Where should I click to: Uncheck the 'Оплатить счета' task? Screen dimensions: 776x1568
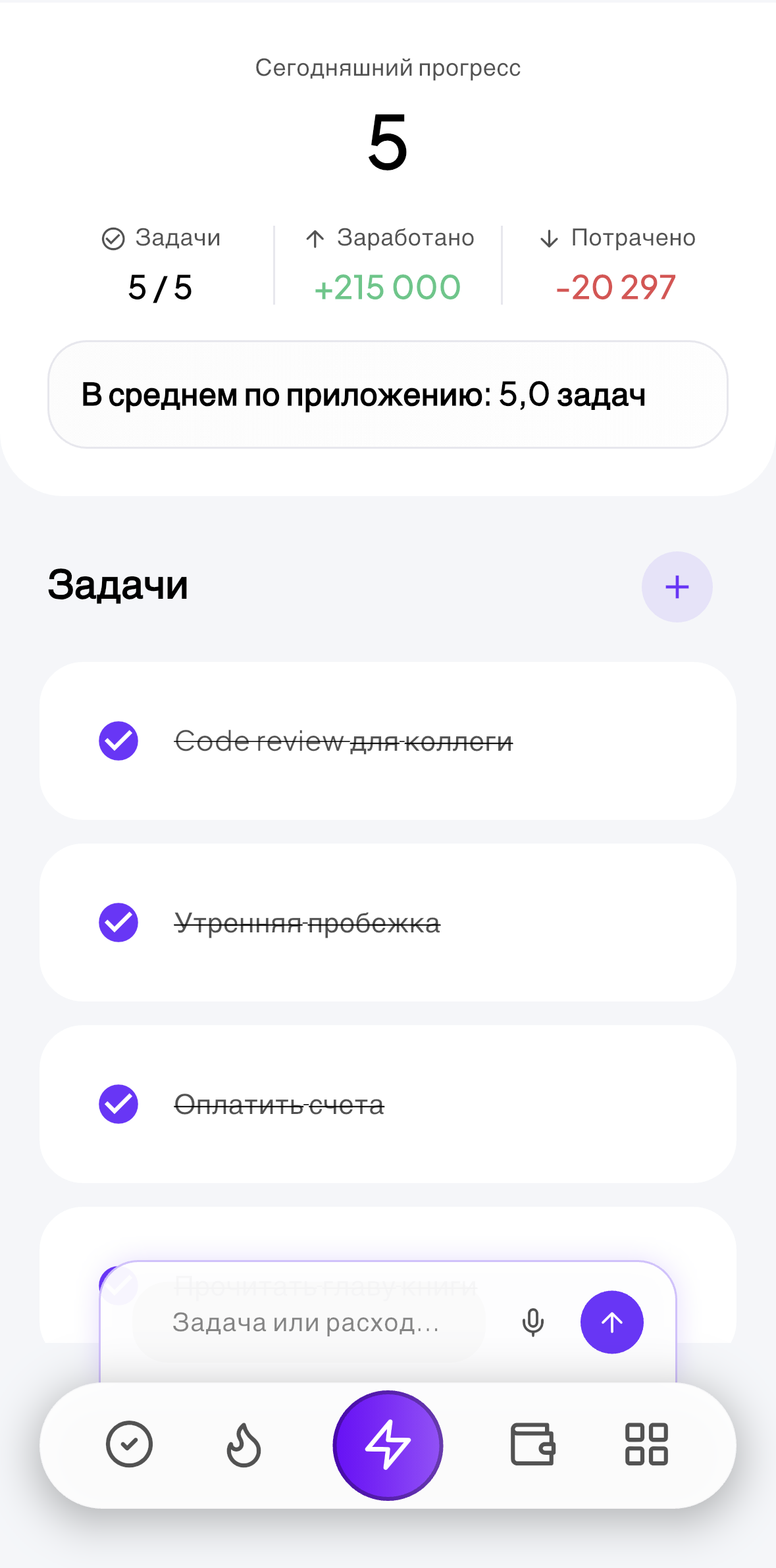(118, 1104)
